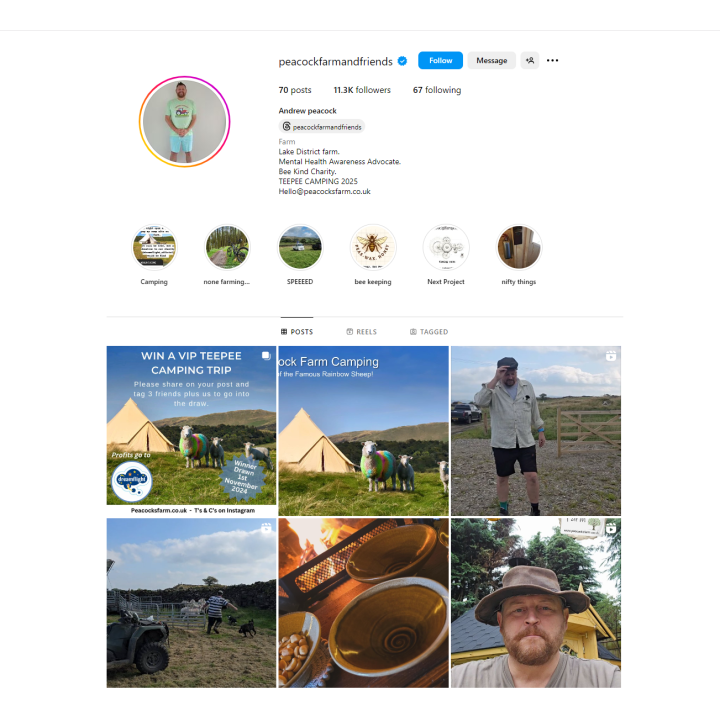This screenshot has width=720, height=720.
Task: Open the three-dot options menu
Action: tap(552, 60)
